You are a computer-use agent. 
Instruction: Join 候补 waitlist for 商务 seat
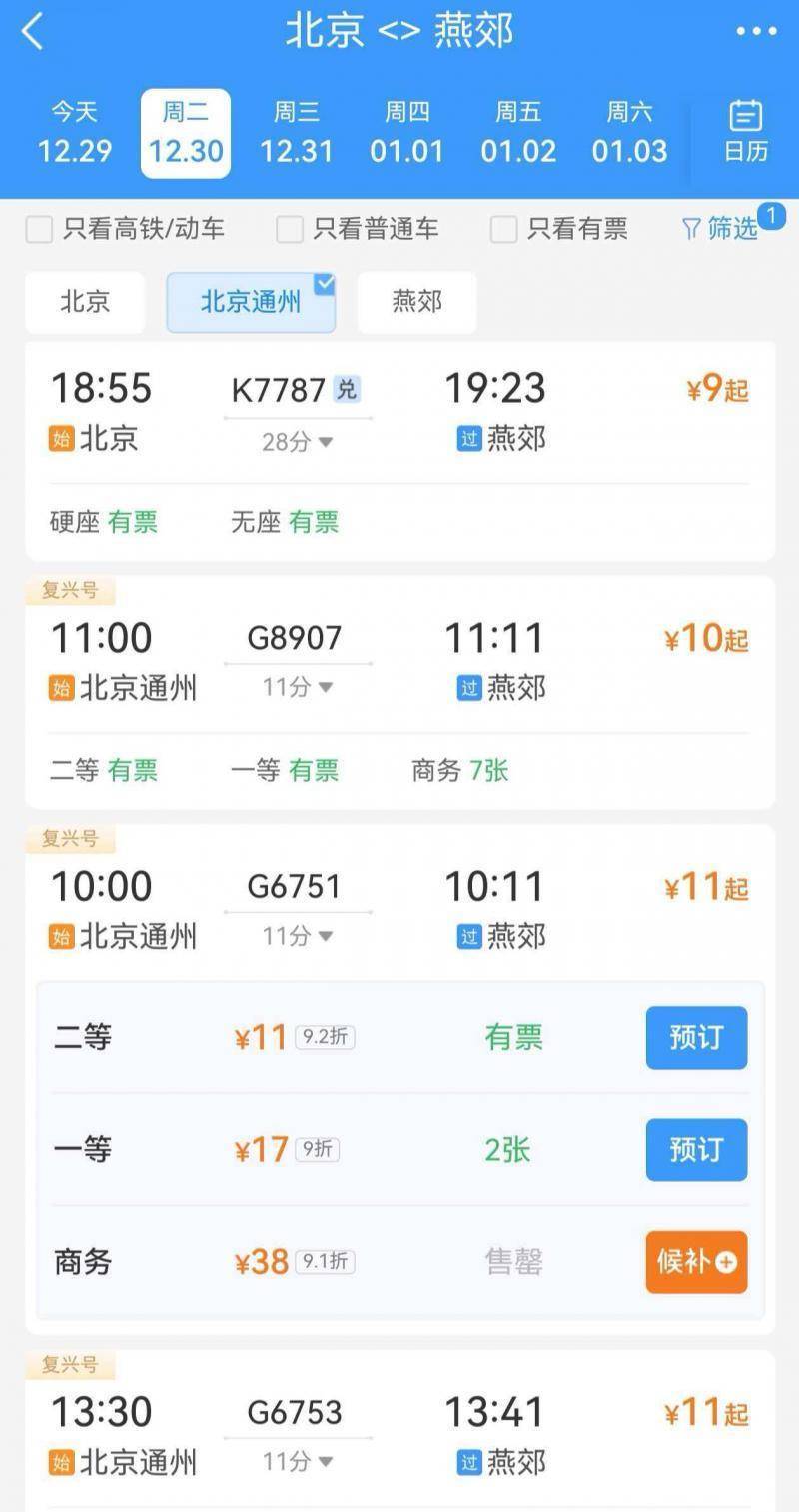(x=696, y=1262)
